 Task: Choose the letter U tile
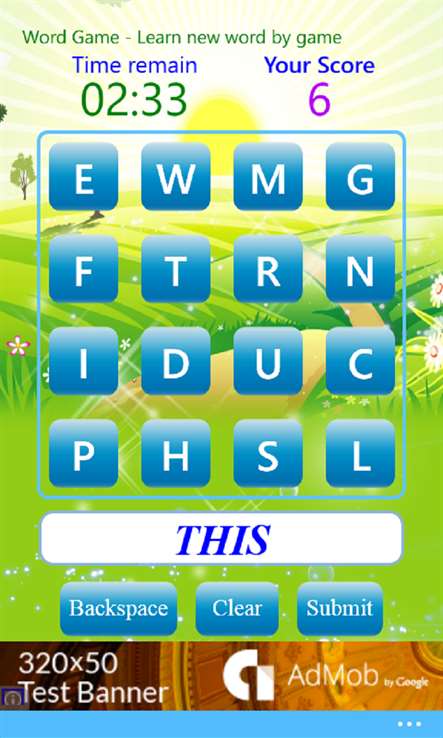268,361
